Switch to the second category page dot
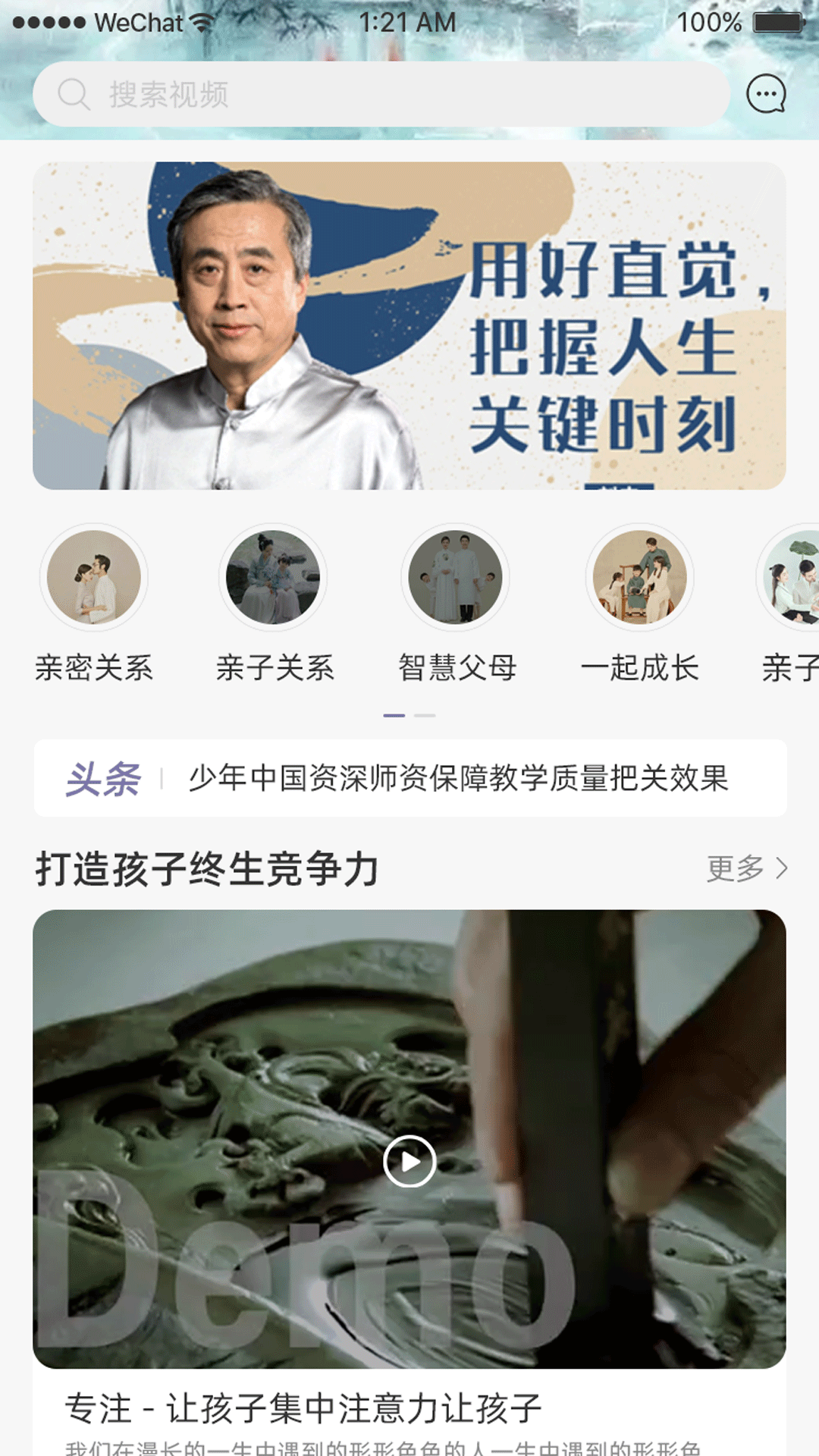The image size is (819, 1456). click(x=424, y=714)
